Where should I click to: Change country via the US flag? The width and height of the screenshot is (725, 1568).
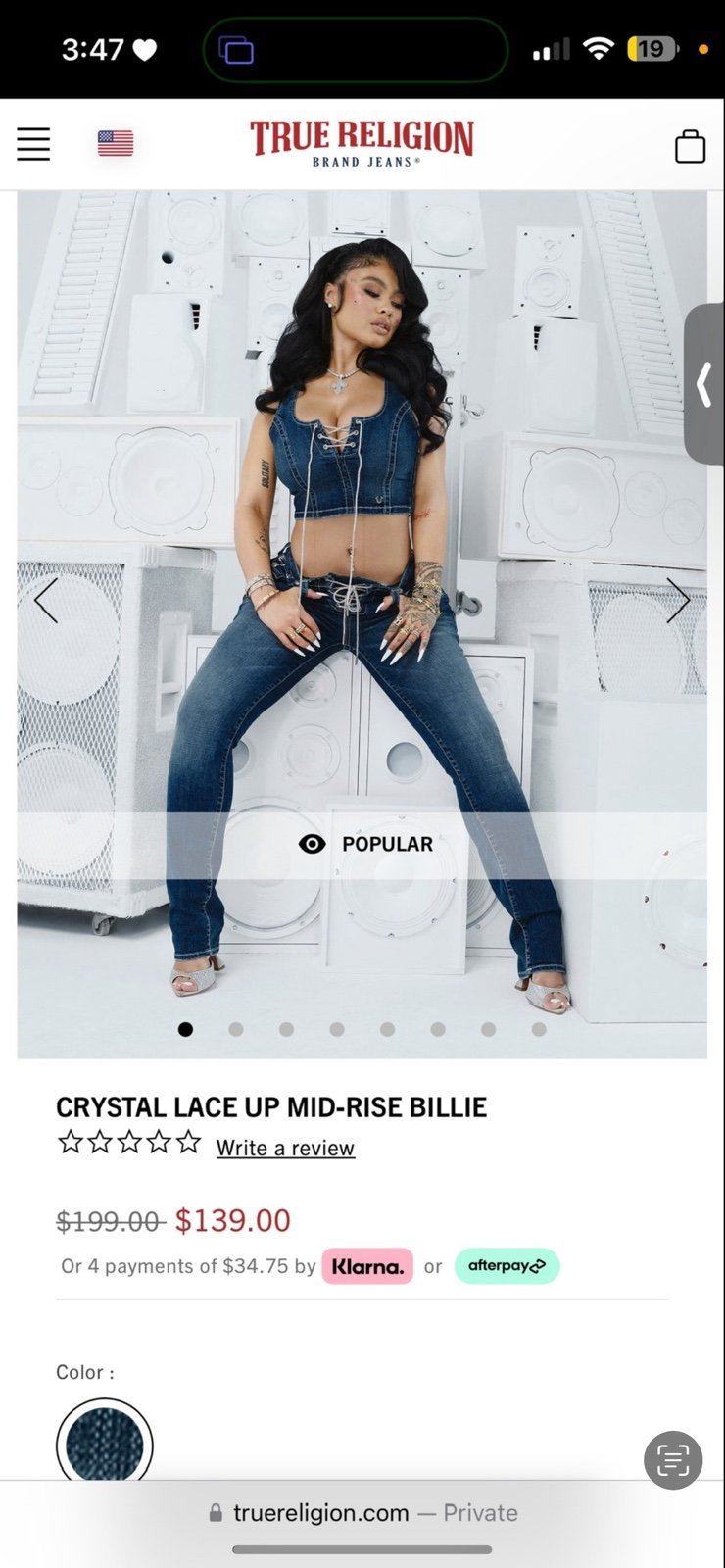116,144
